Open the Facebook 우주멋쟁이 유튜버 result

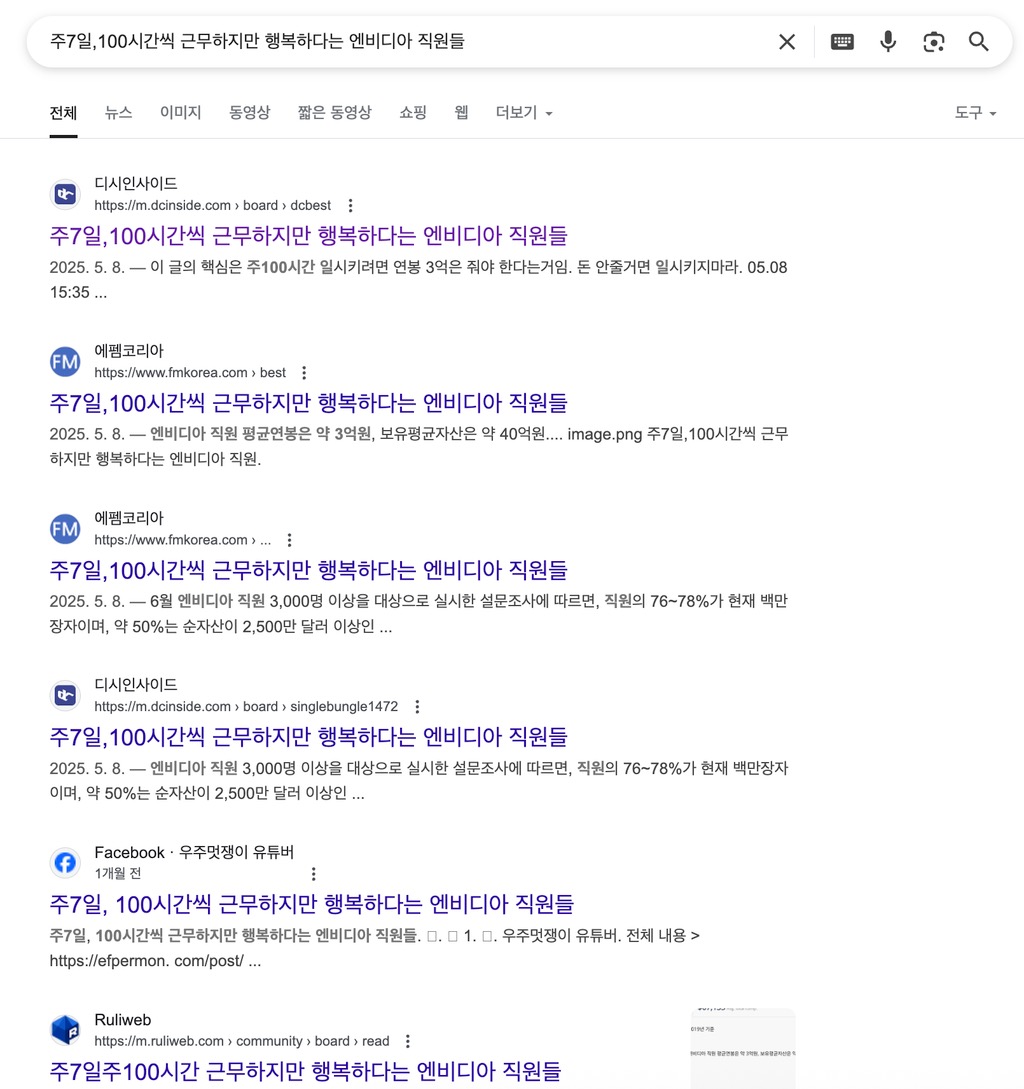pyautogui.click(x=311, y=904)
